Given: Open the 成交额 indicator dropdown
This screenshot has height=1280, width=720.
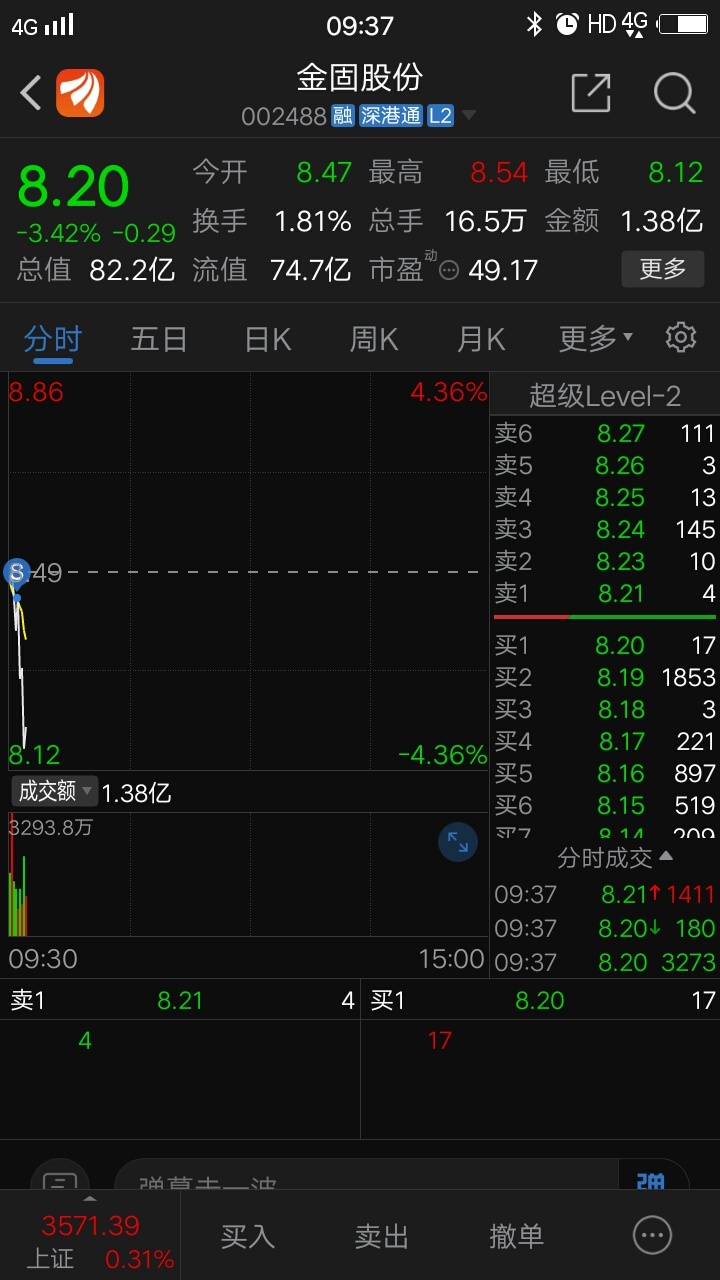Looking at the screenshot, I should (x=54, y=791).
